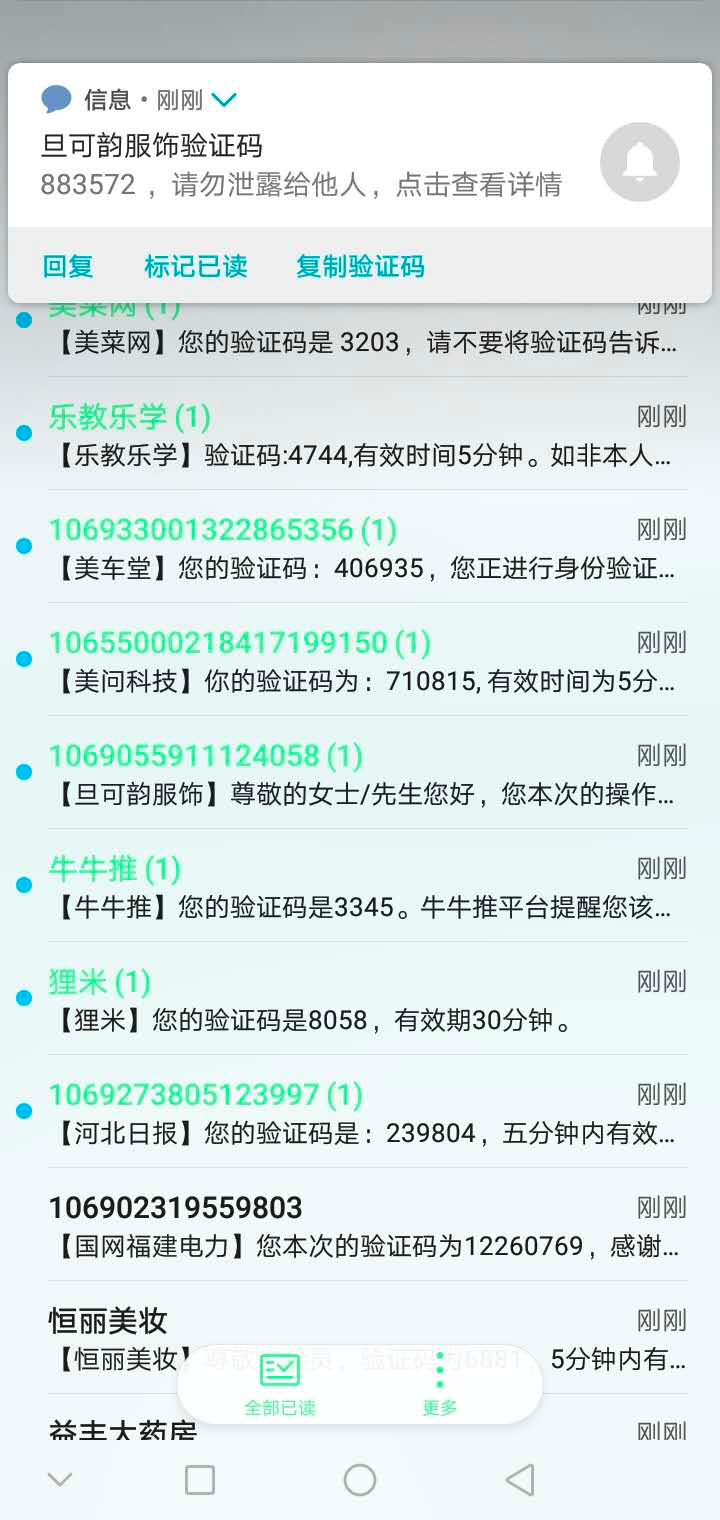Image resolution: width=720 pixels, height=1520 pixels.
Task: Open the 狸米 message thread
Action: 360,1000
